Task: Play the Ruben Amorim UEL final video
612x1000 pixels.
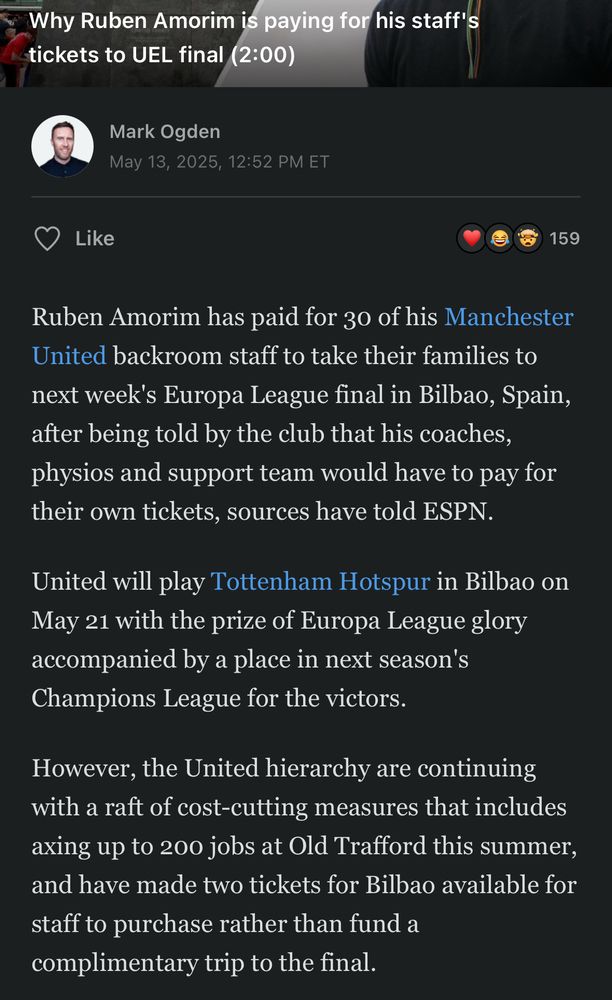Action: click(x=306, y=43)
